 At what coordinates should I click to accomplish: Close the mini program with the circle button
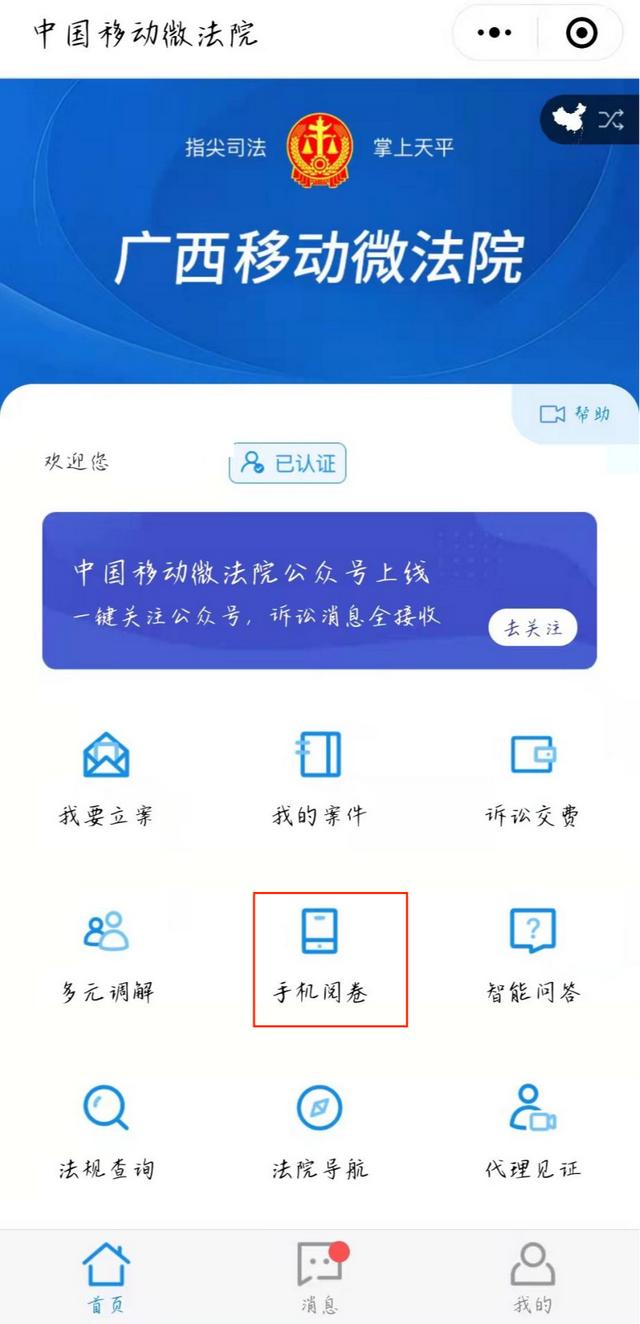[581, 33]
